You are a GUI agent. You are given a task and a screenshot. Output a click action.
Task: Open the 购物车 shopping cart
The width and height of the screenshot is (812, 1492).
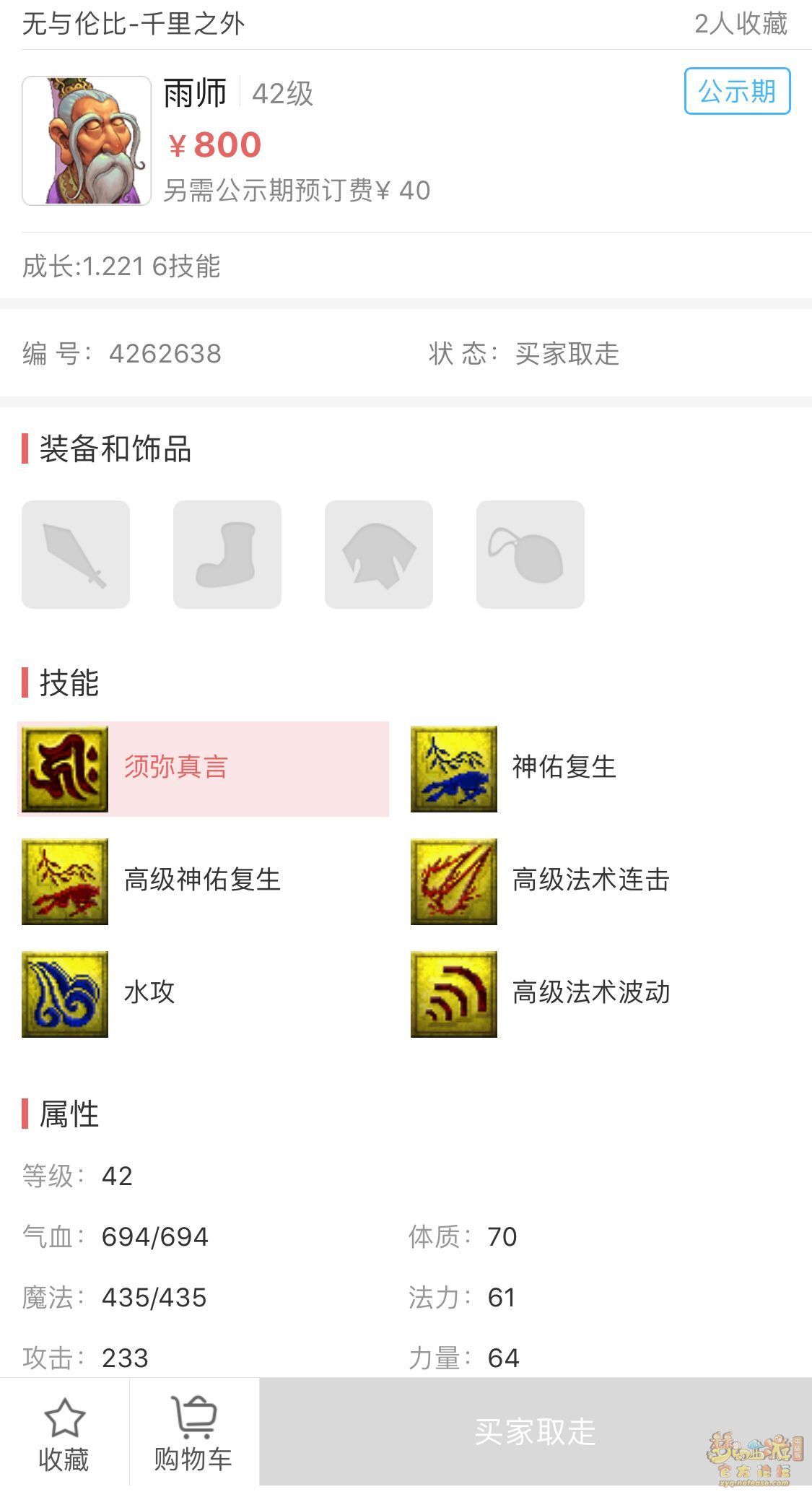coord(193,1434)
